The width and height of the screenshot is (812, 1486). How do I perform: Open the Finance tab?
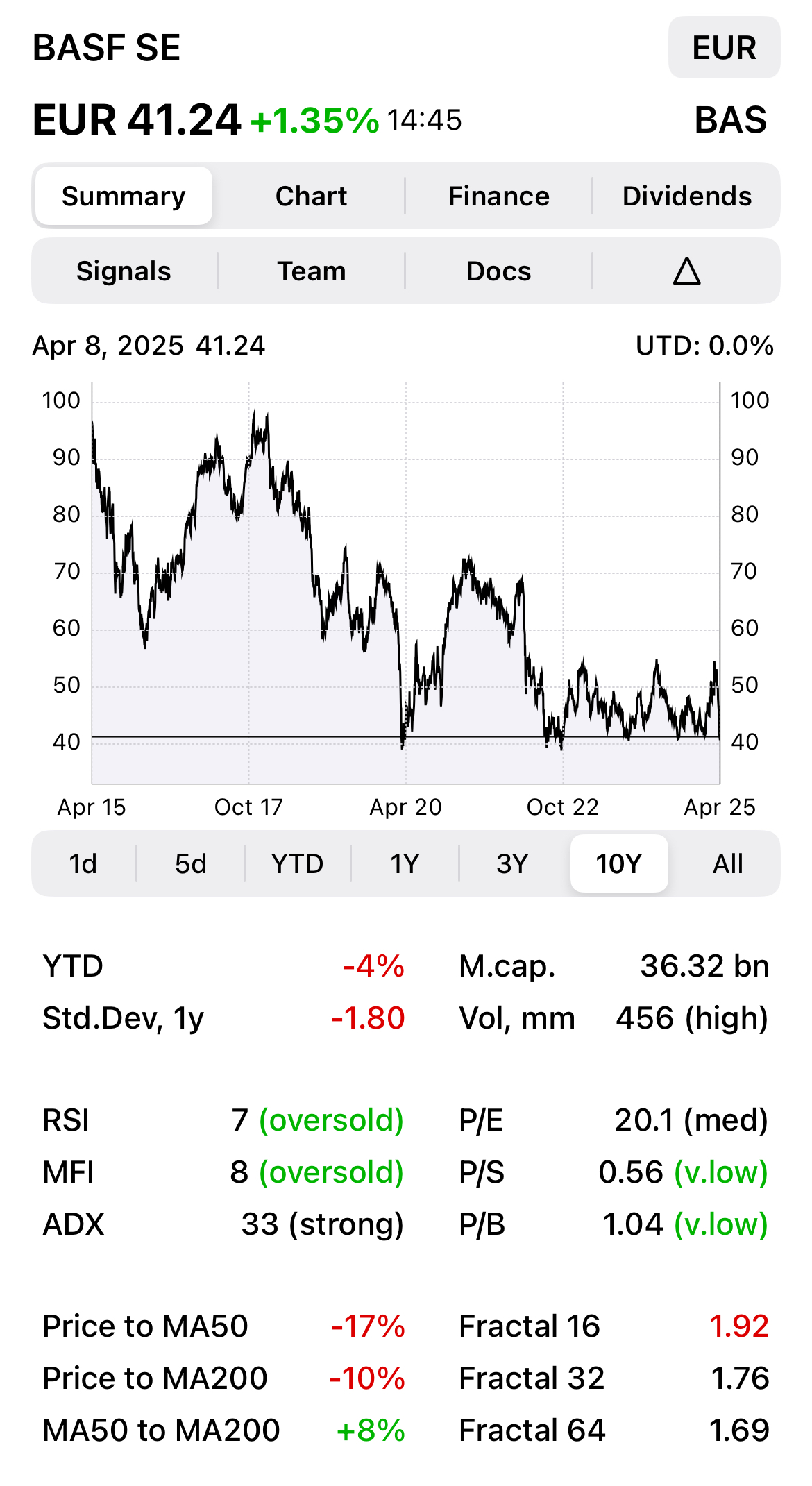click(498, 196)
